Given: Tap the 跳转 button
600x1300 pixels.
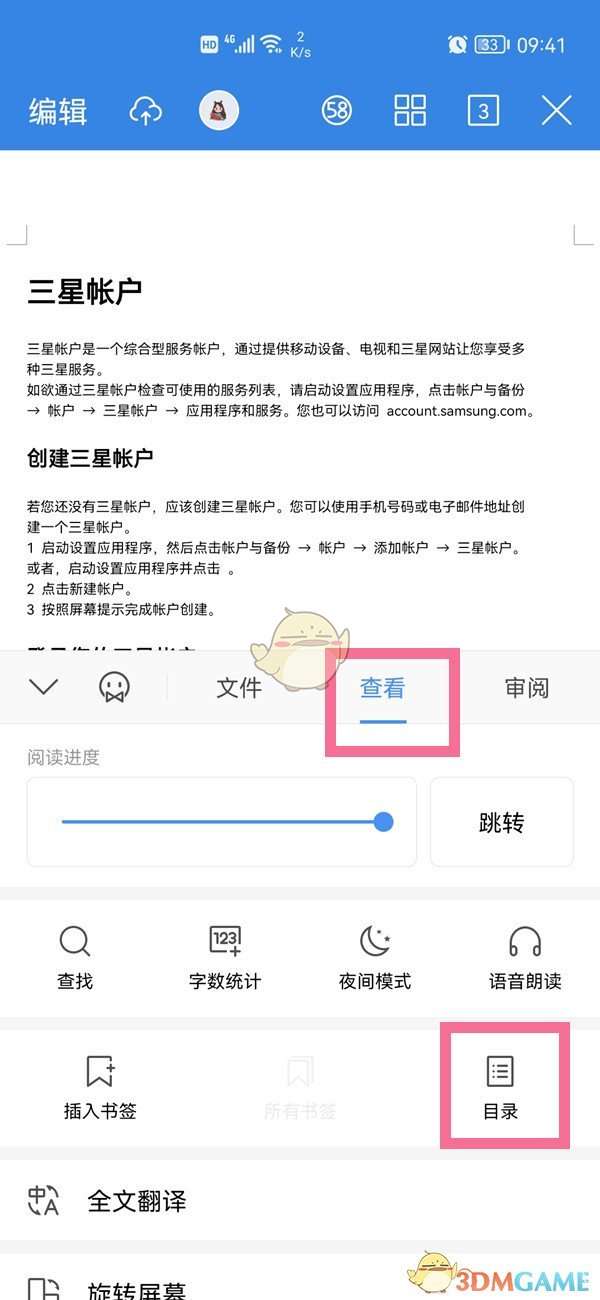Looking at the screenshot, I should click(x=501, y=822).
